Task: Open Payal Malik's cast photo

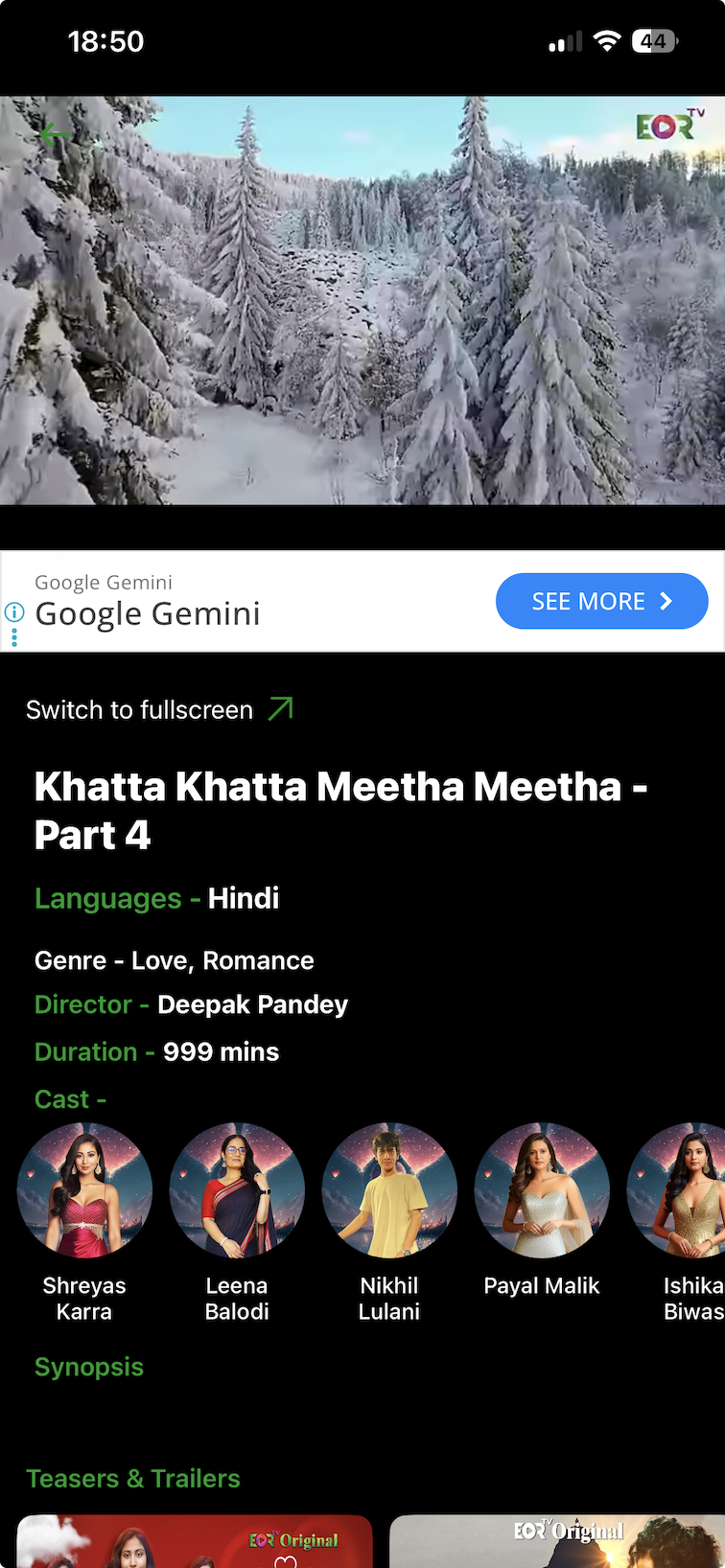Action: coord(542,1190)
